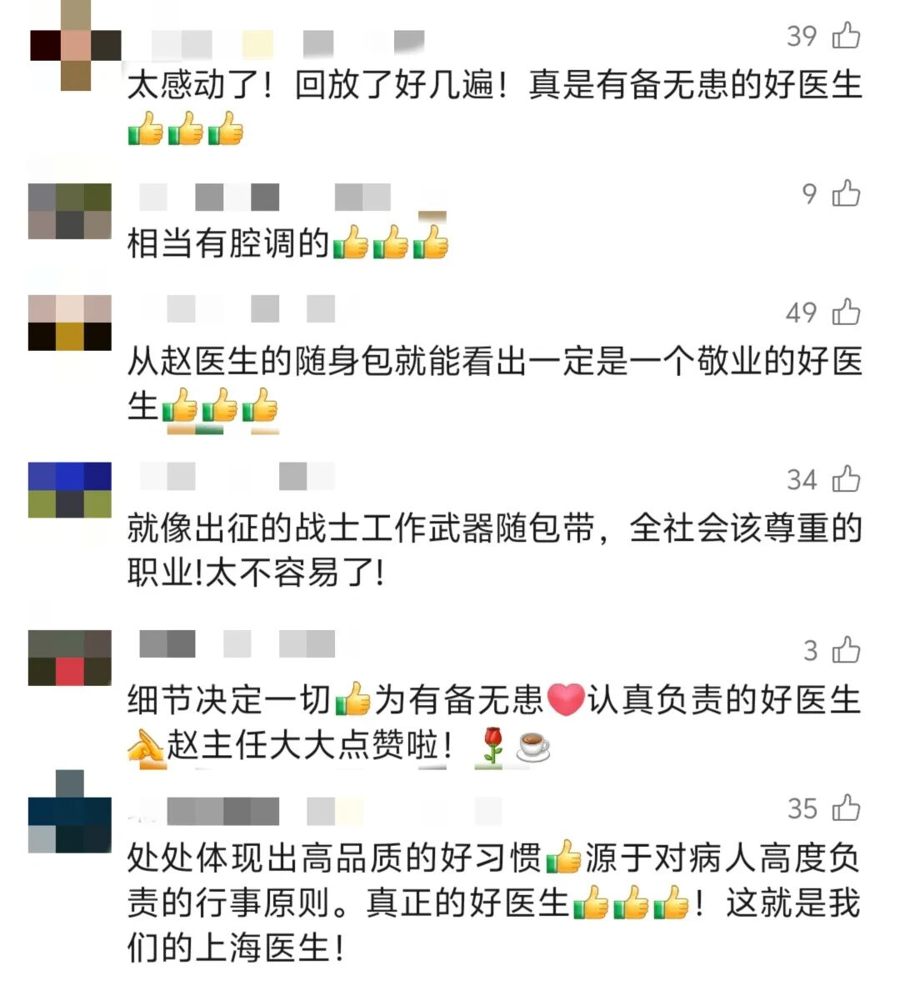The image size is (900, 1001).
Task: Like the comment starting with 就像出征的战士
Action: tap(846, 479)
